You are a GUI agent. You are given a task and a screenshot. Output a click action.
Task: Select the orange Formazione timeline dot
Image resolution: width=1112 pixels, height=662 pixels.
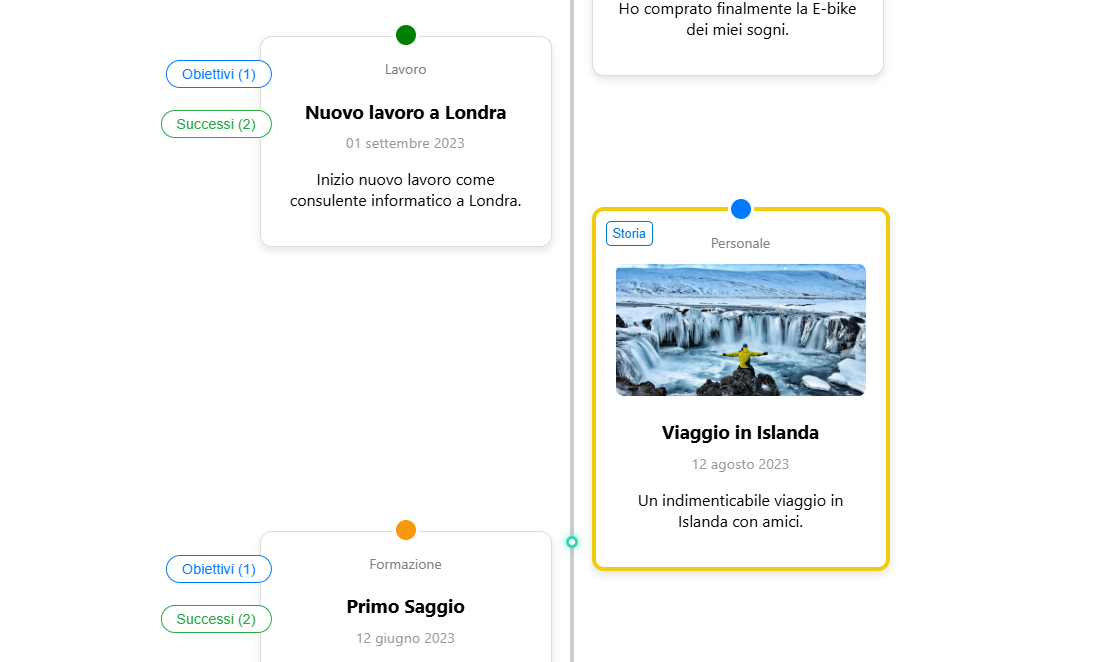tap(406, 530)
